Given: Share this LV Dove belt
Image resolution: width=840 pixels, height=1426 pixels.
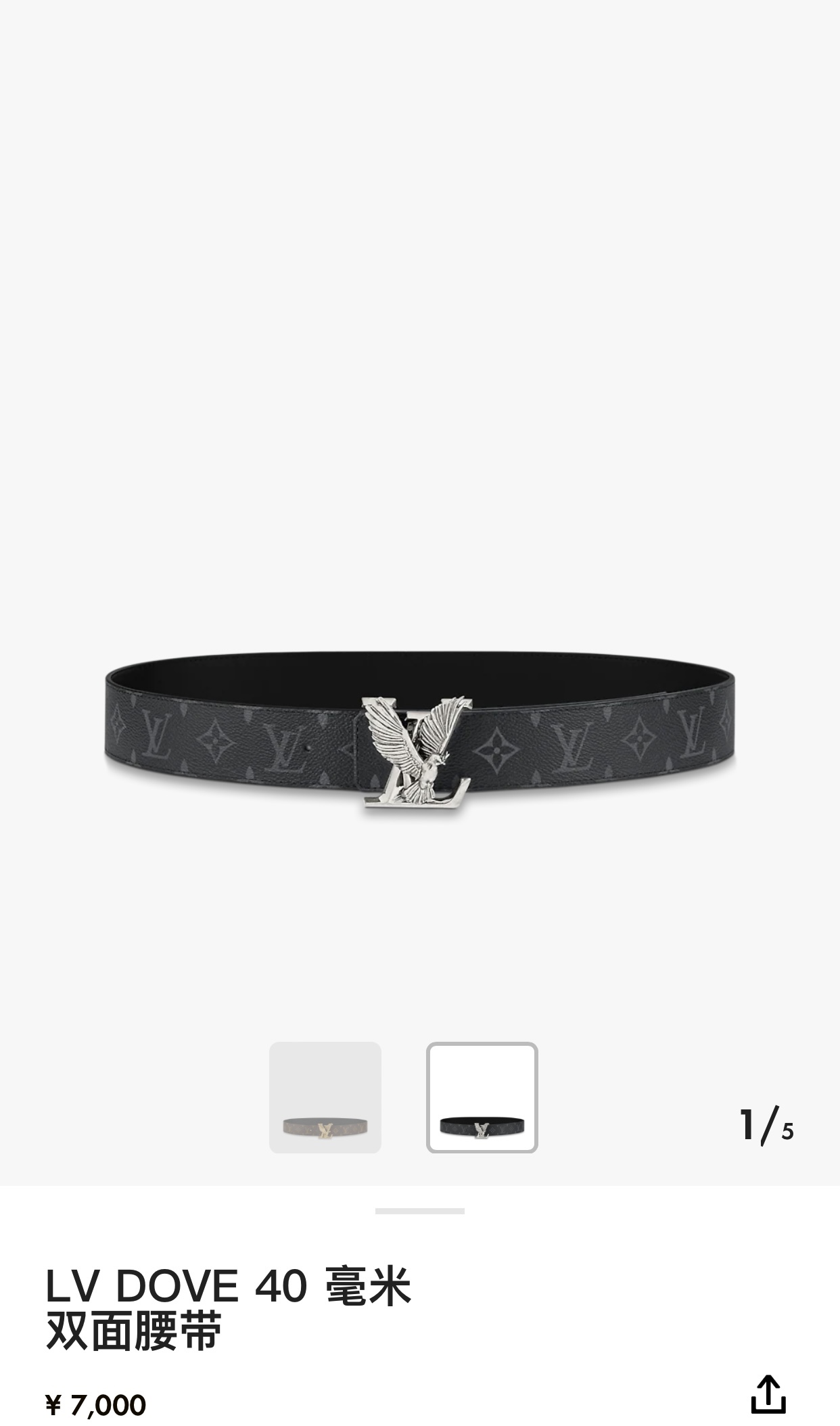Looking at the screenshot, I should point(768,1394).
